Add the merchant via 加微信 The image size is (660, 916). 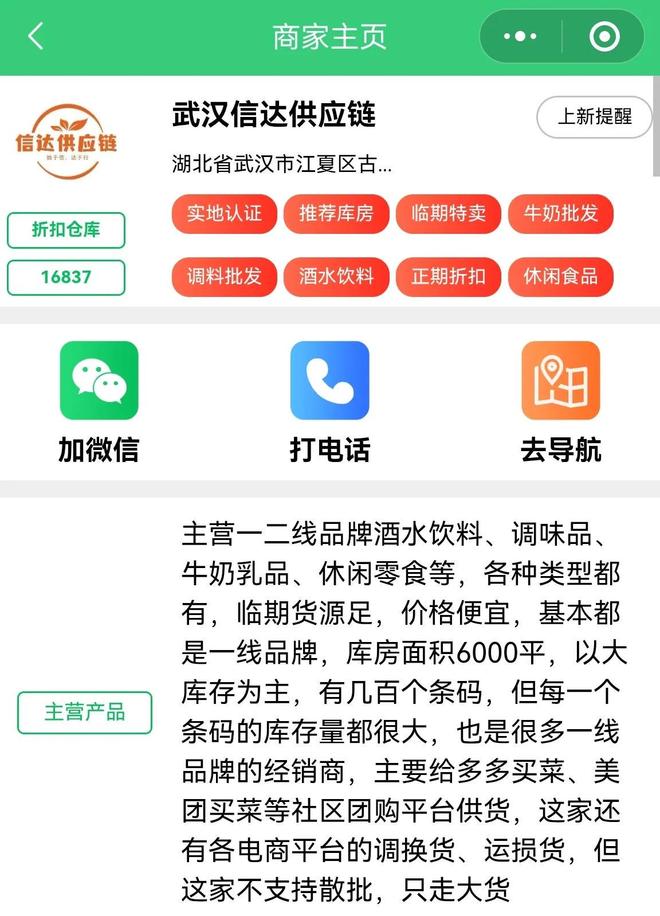pos(99,401)
